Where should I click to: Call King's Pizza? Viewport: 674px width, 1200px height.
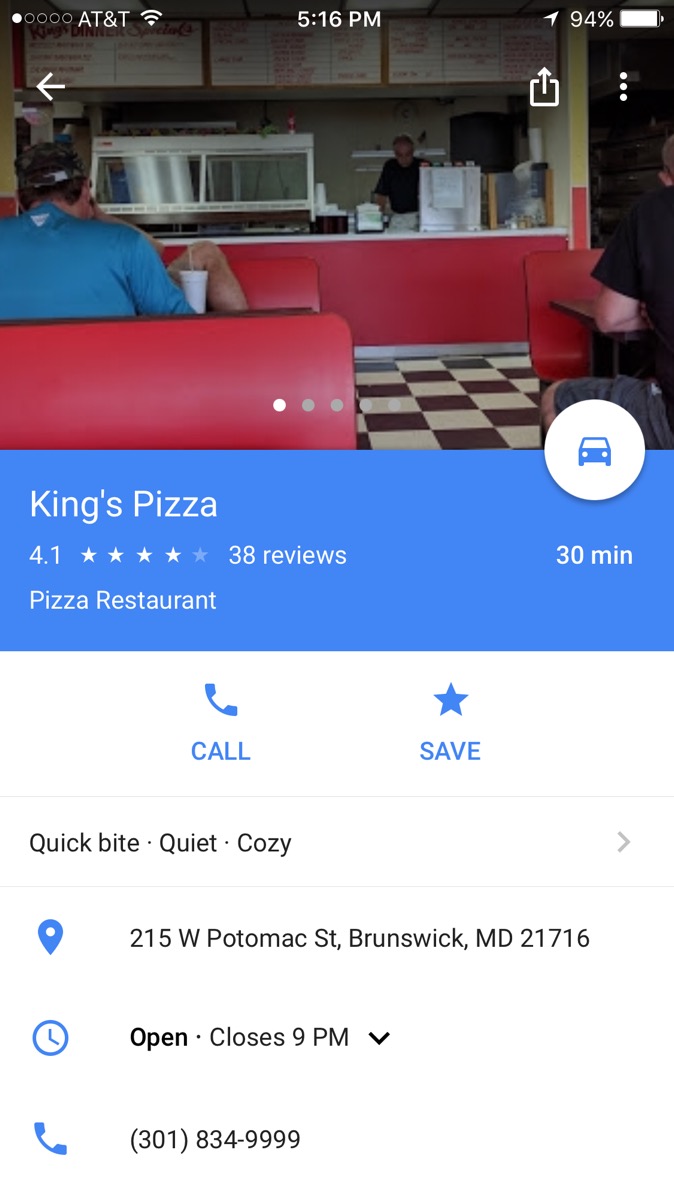point(220,722)
